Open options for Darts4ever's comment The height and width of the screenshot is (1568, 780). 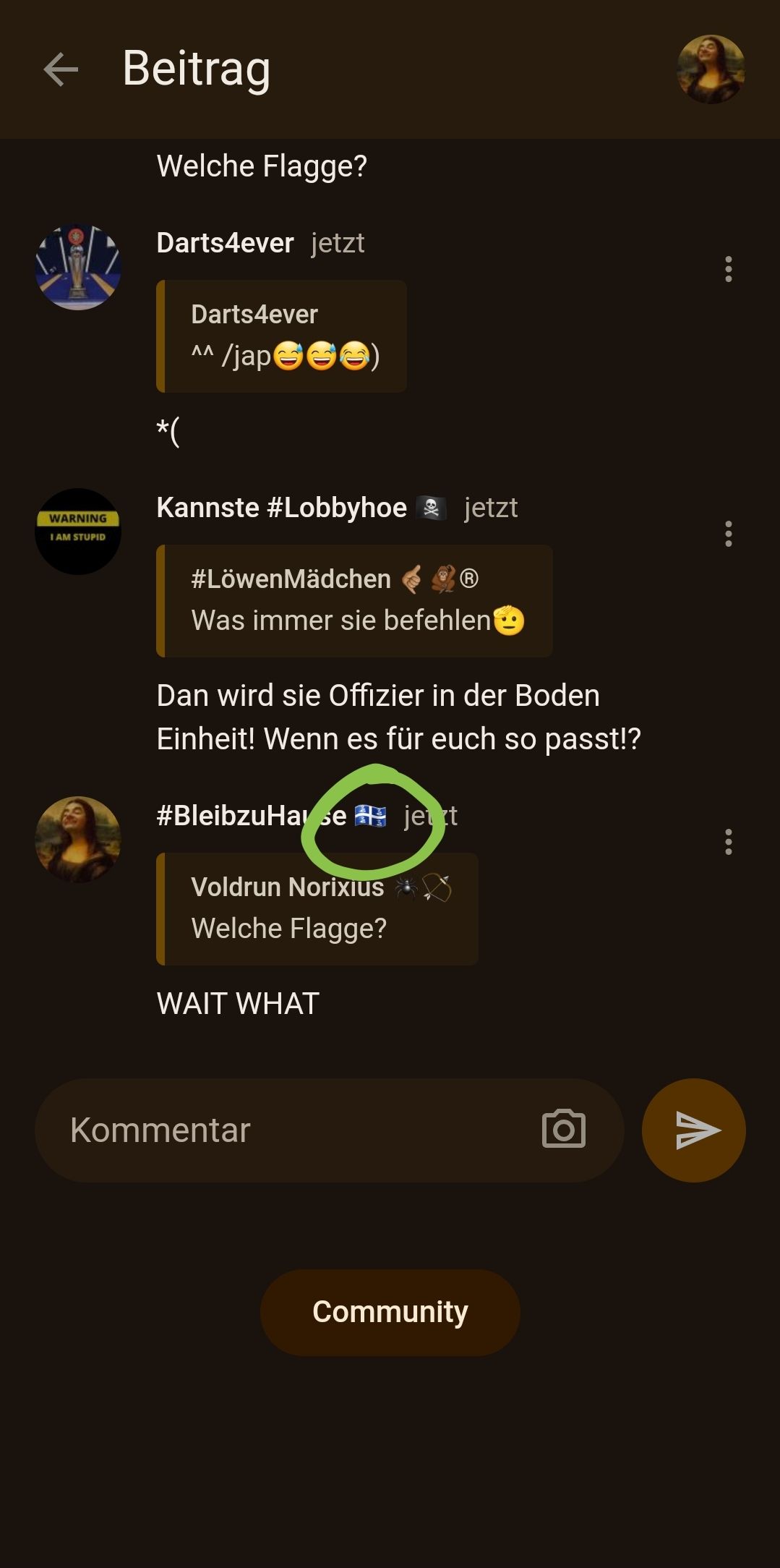click(728, 269)
